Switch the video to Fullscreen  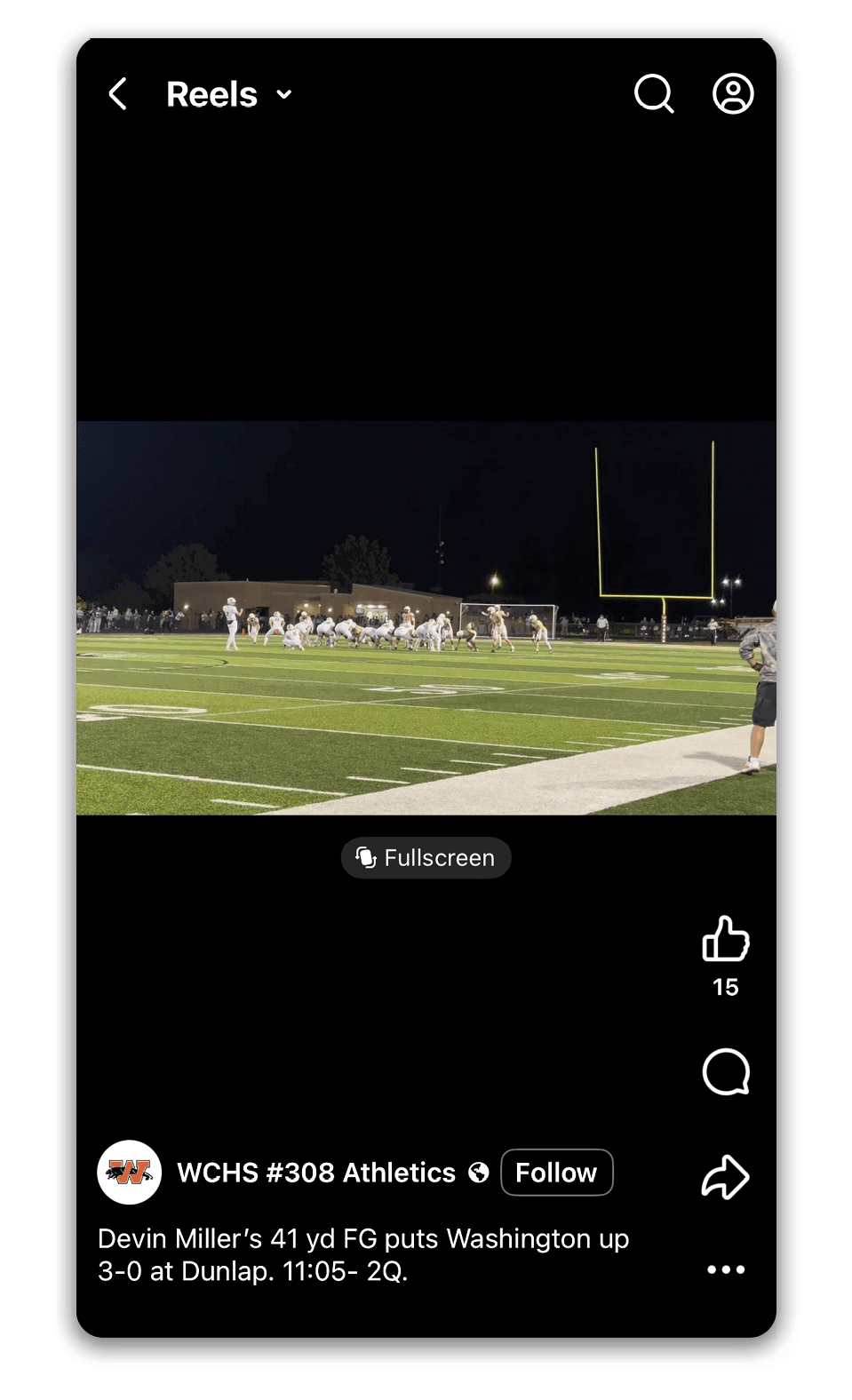(426, 858)
